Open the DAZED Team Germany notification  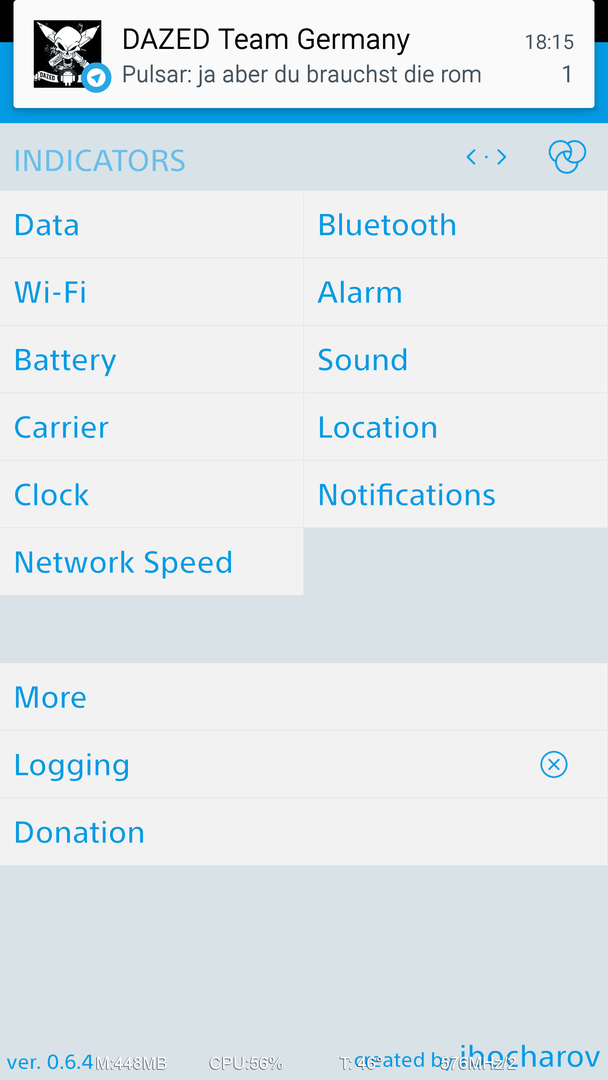click(x=304, y=54)
